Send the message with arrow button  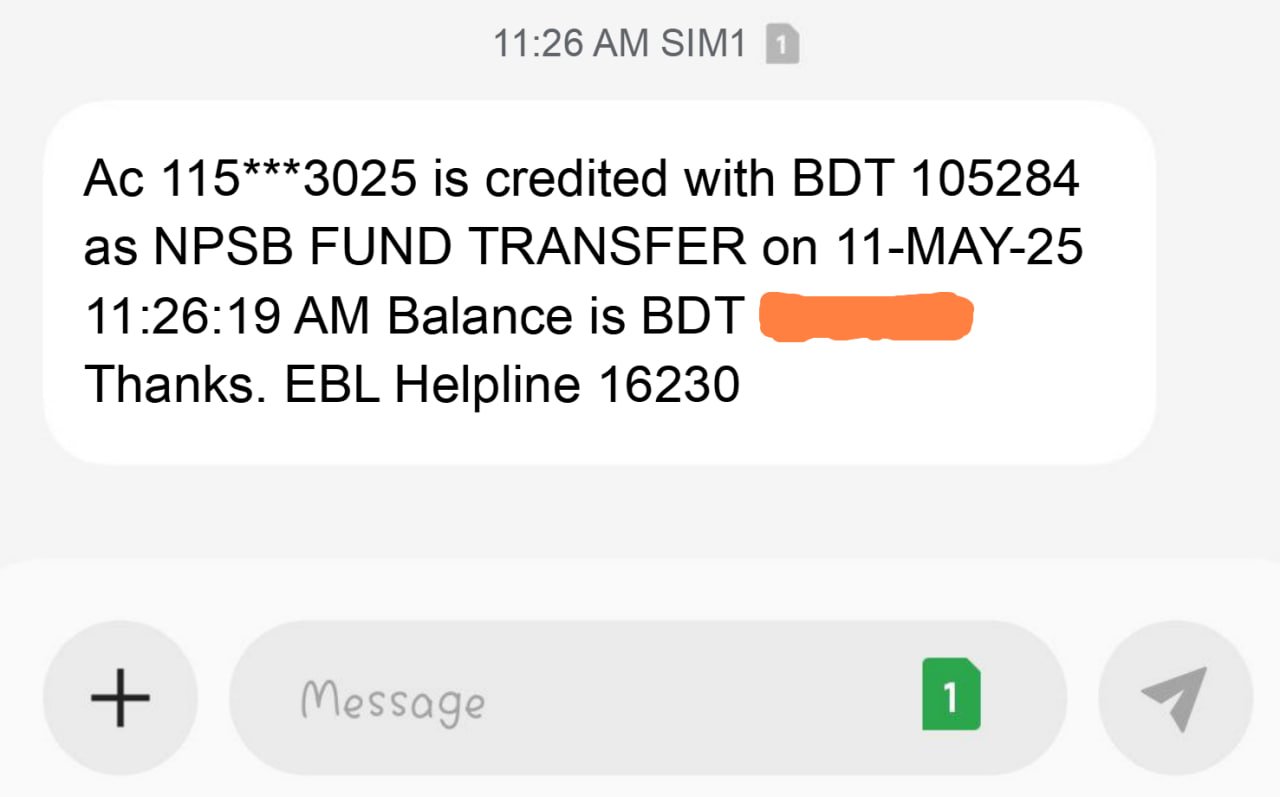point(1174,697)
